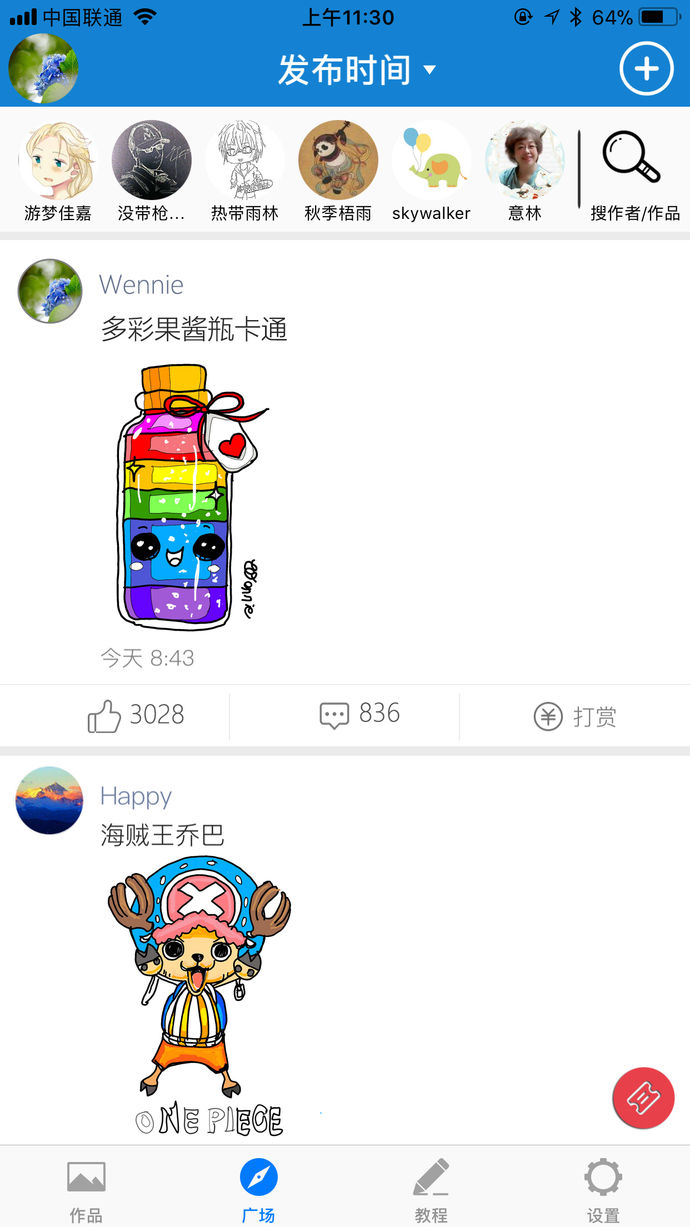Like Wennie's 多彩果酱瓶卡通 post
690x1227 pixels.
(x=136, y=716)
